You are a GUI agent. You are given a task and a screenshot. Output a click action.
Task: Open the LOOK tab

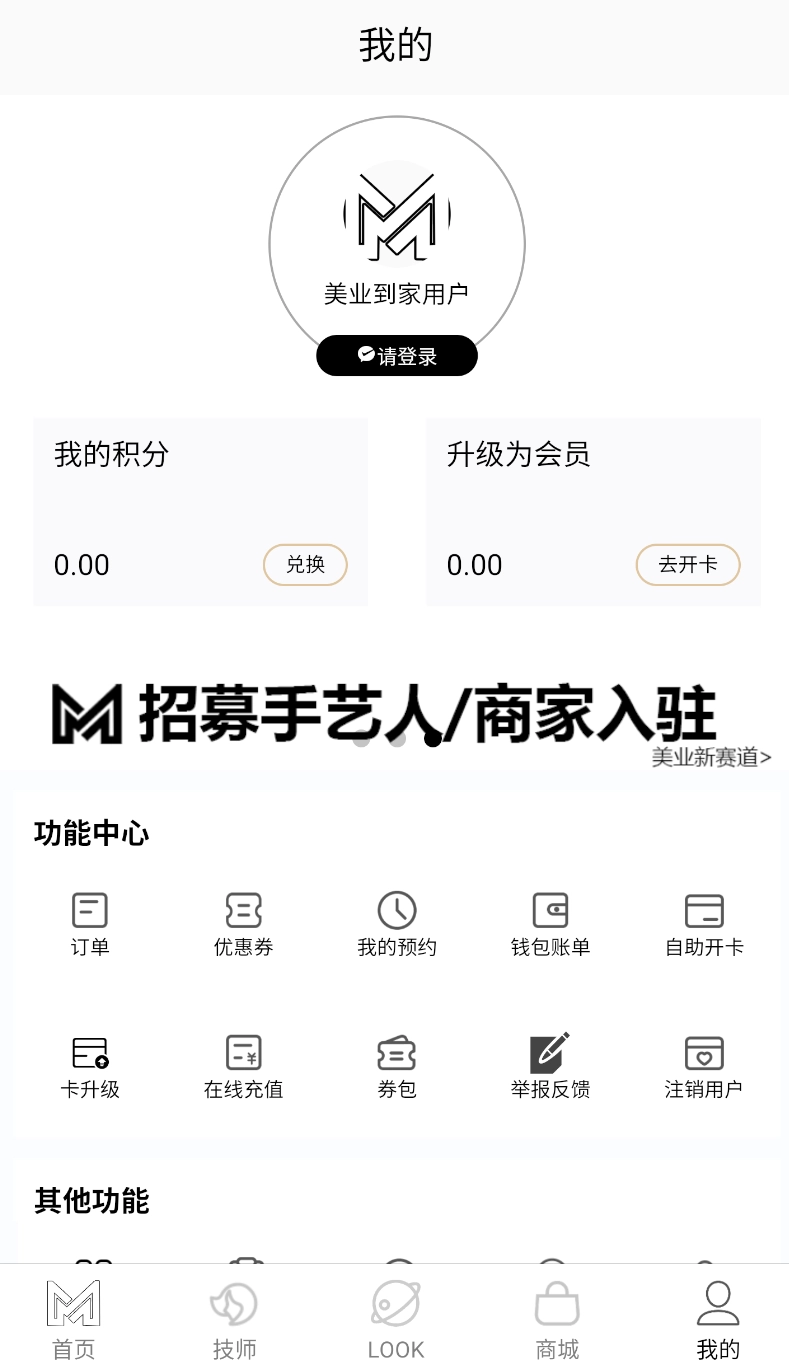(x=396, y=1318)
